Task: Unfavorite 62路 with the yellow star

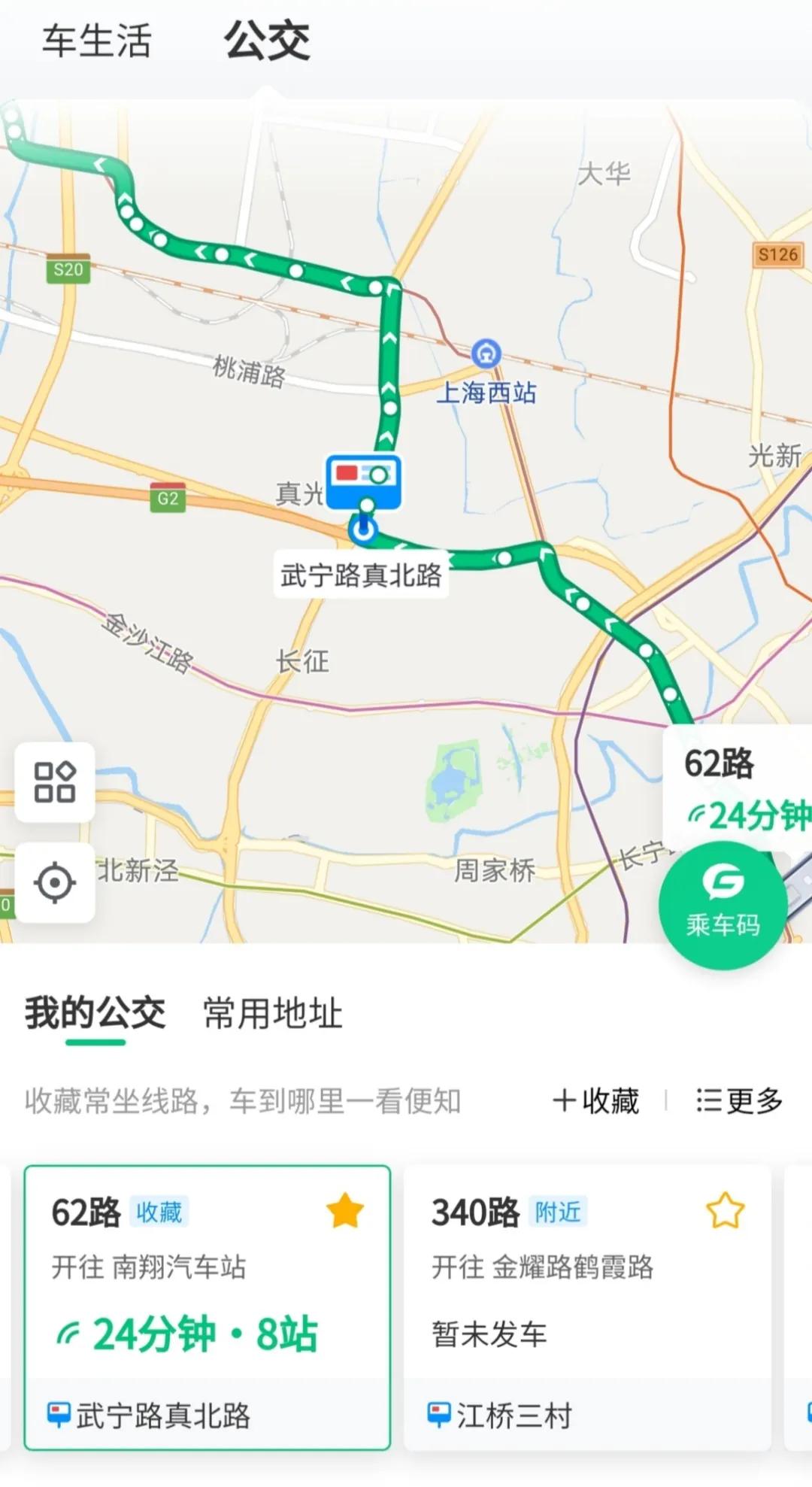Action: coord(344,1209)
